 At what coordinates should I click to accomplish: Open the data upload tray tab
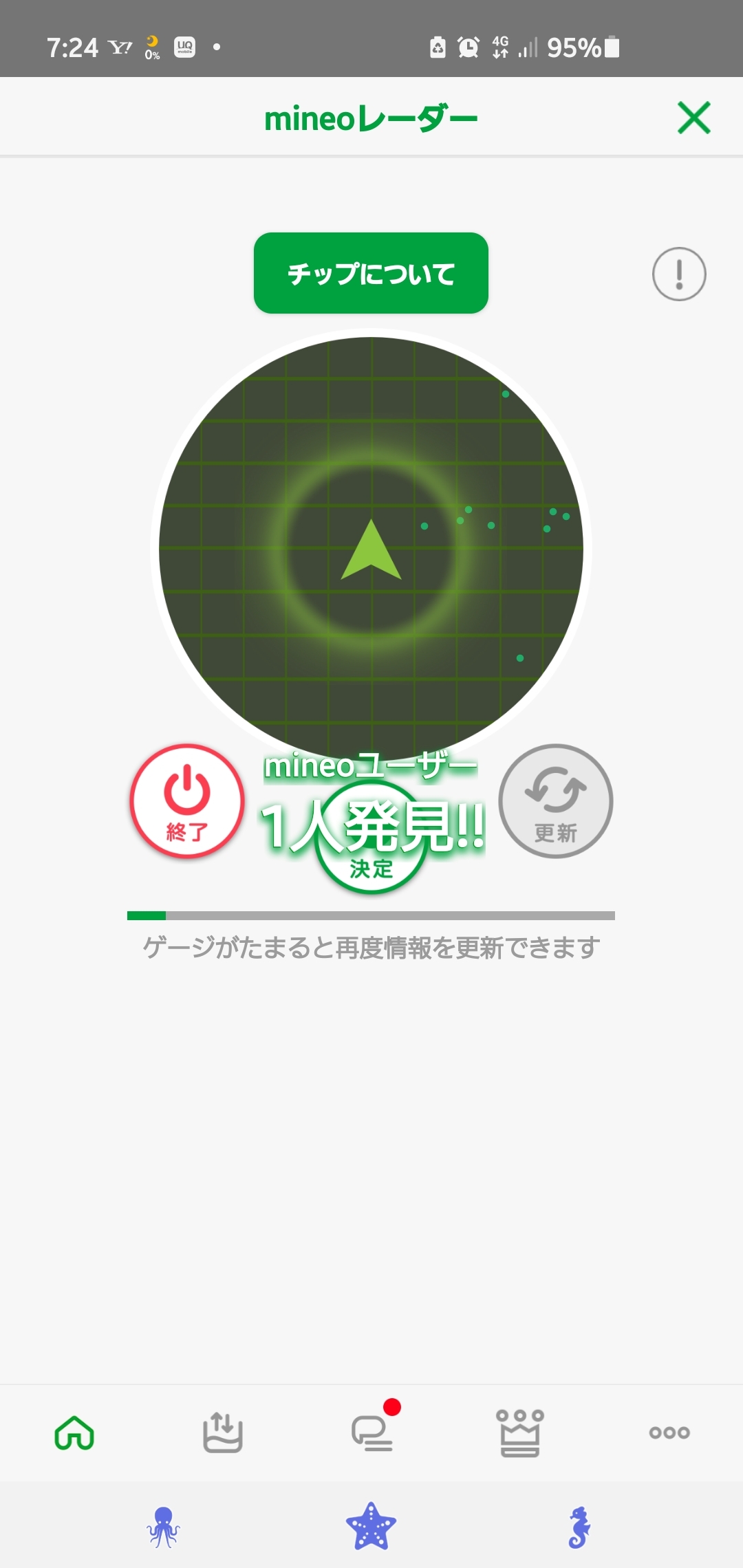(223, 1433)
